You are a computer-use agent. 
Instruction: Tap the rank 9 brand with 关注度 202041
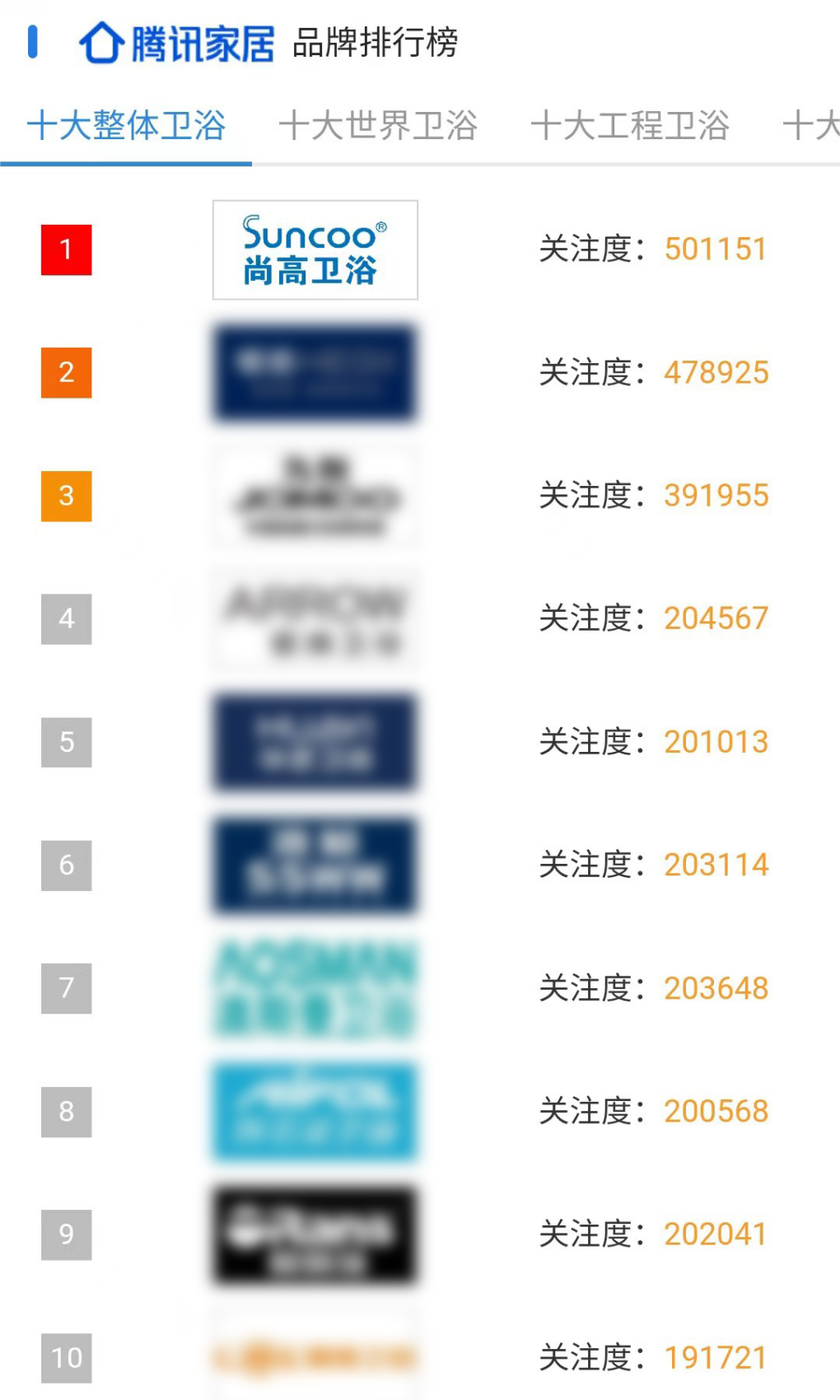315,1234
